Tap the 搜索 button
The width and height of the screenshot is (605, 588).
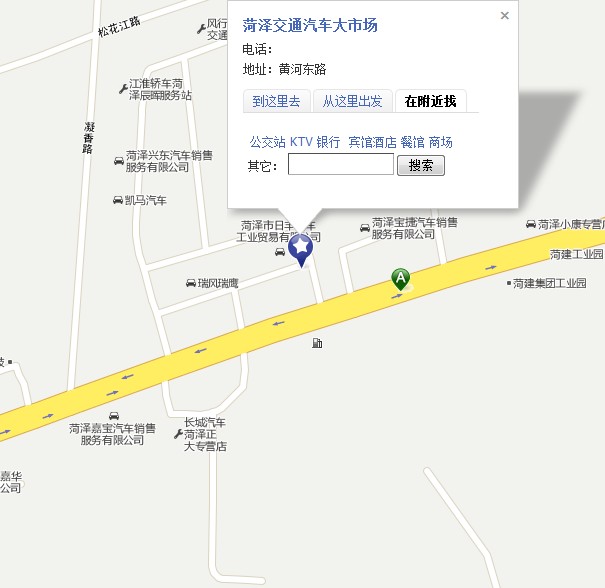421,166
